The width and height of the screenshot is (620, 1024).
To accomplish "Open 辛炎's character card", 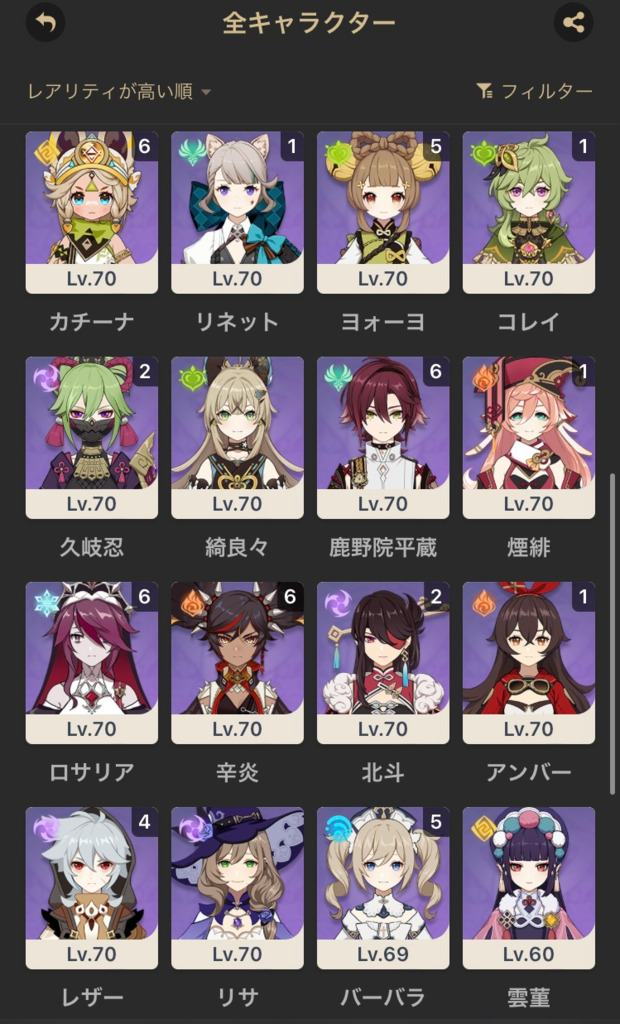I will point(237,663).
